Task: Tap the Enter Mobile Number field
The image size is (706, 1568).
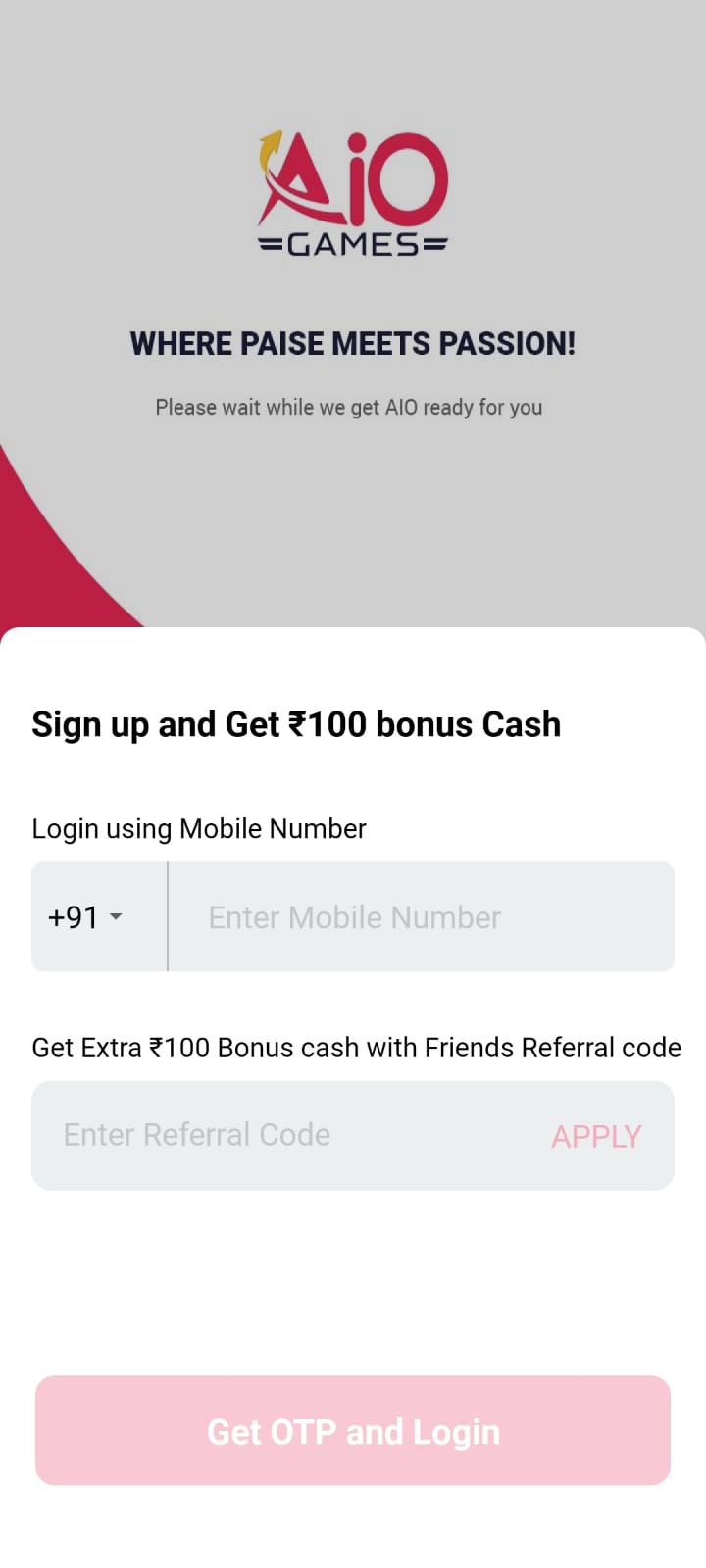Action: 422,917
